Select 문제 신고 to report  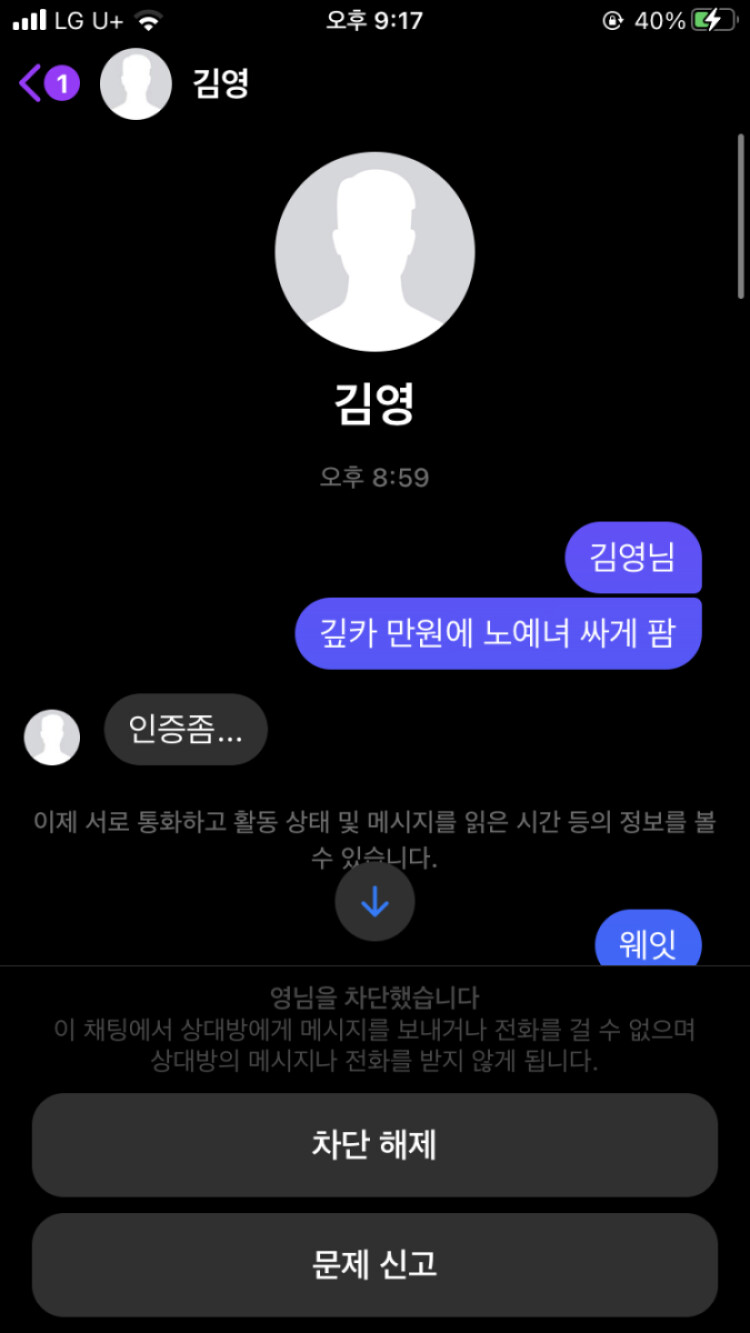tap(374, 1265)
